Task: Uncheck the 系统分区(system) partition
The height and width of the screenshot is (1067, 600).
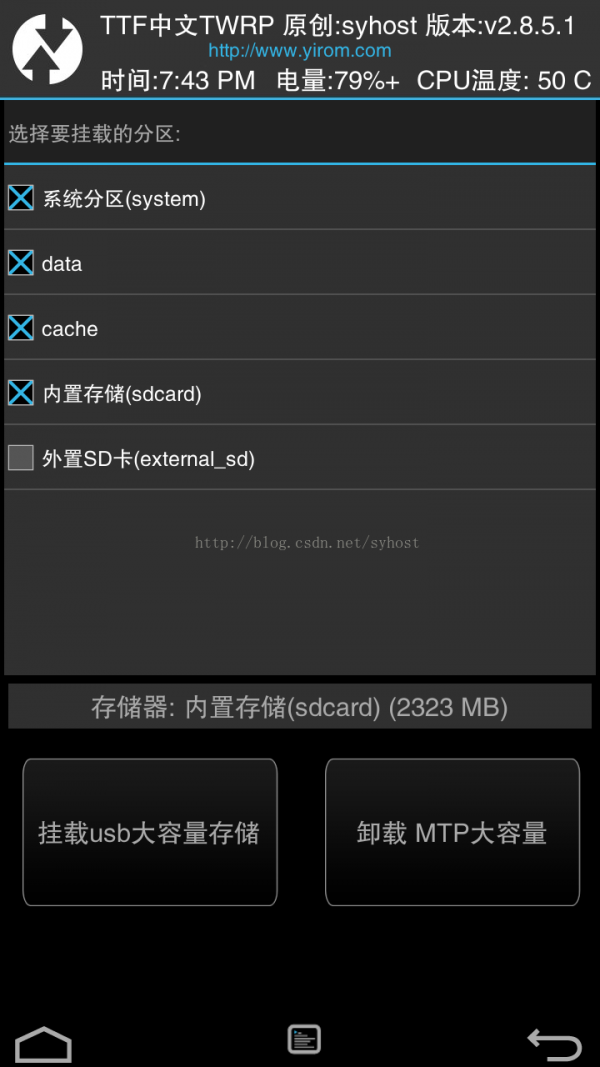Action: (21, 198)
